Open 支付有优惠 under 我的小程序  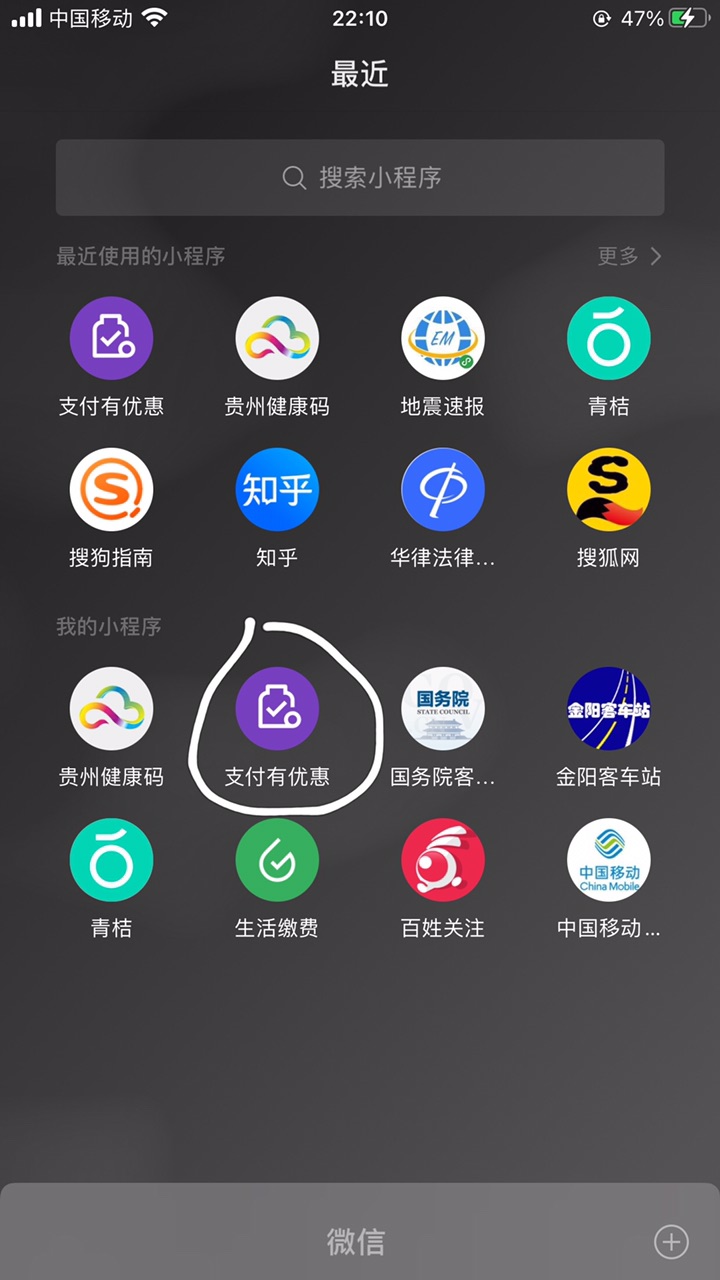coord(277,709)
